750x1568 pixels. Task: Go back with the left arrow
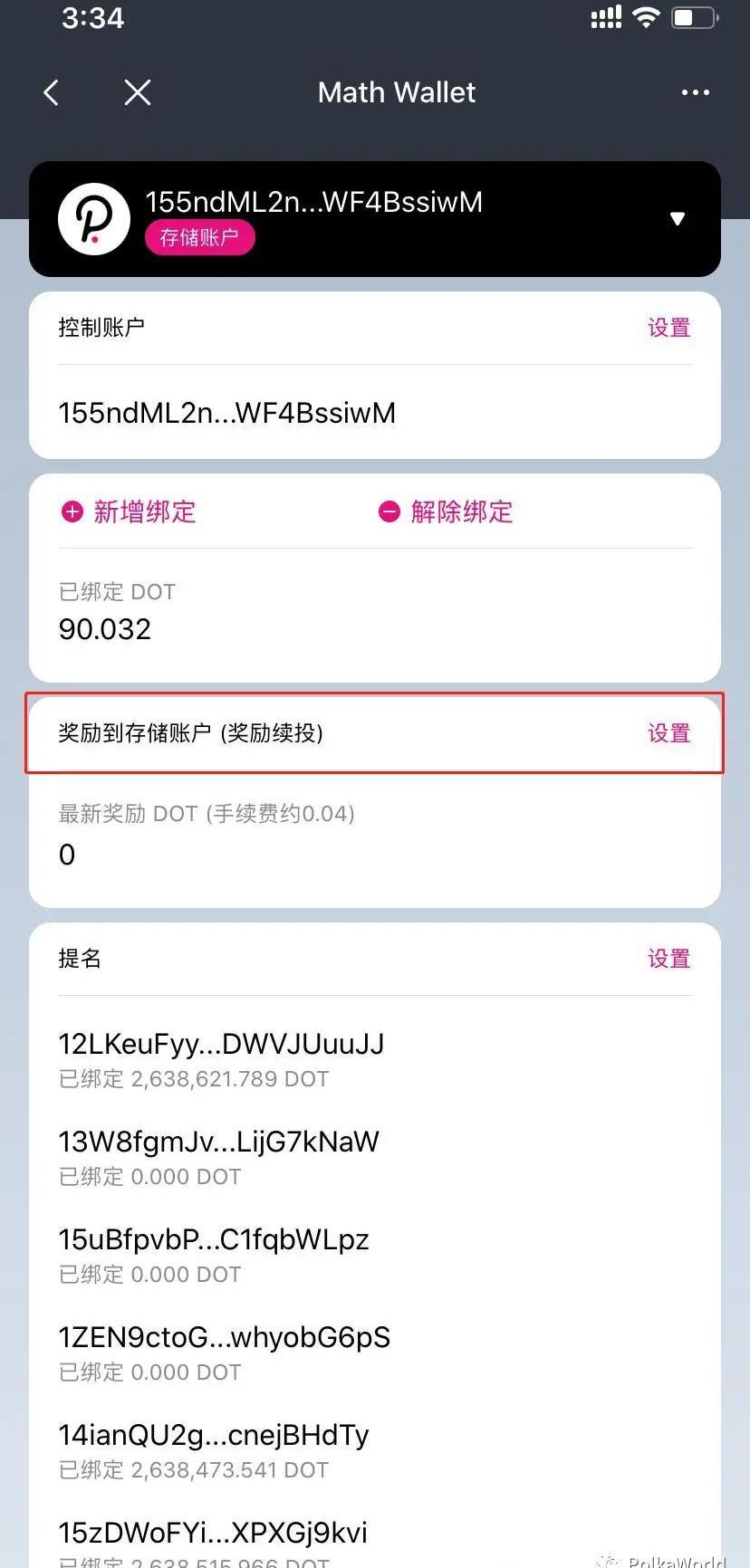coord(52,92)
